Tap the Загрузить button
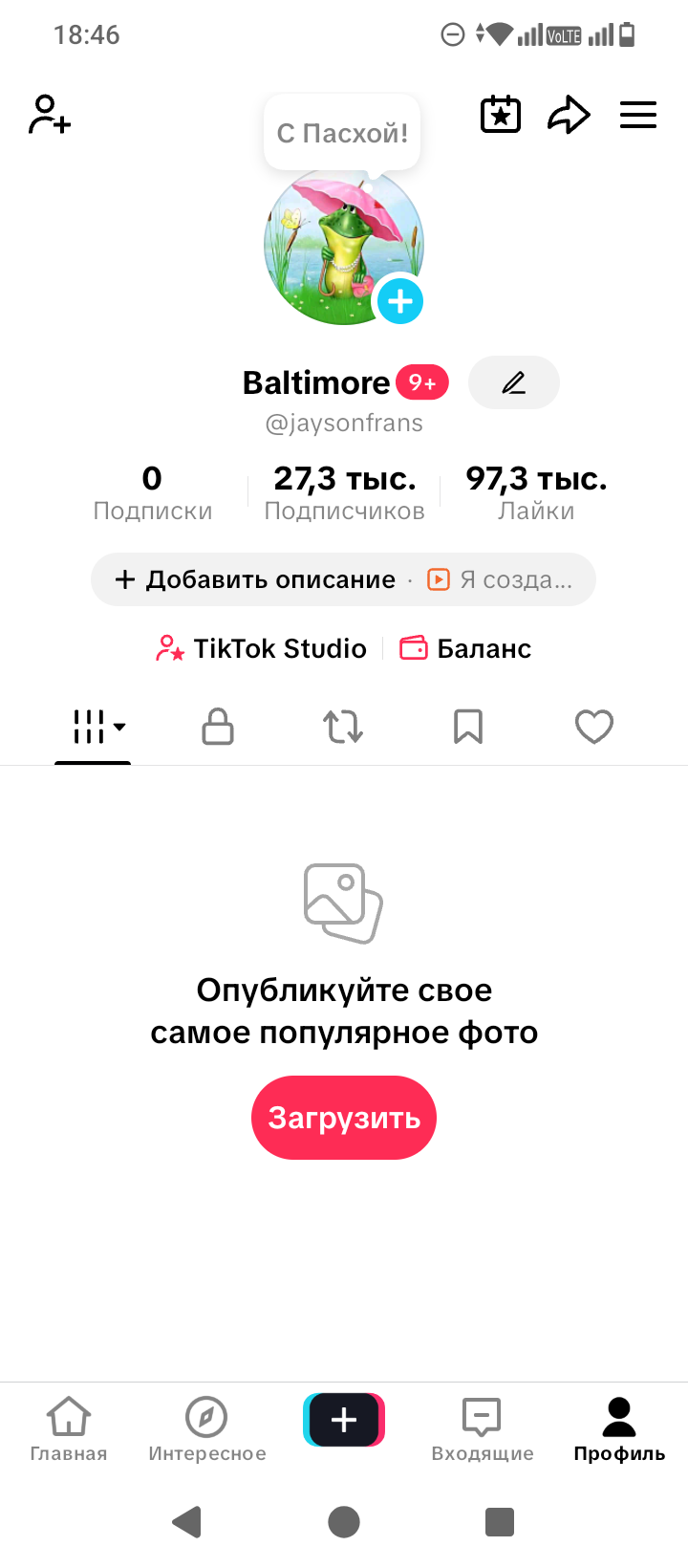The width and height of the screenshot is (688, 1568). (344, 1118)
